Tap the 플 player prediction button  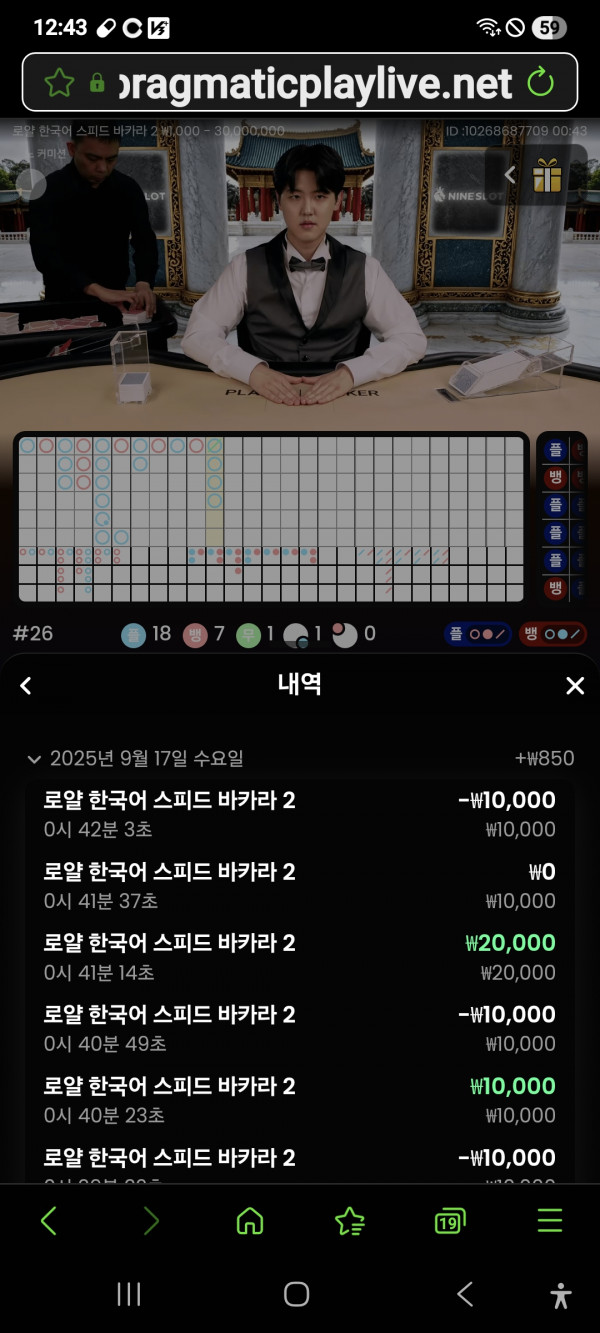[478, 634]
